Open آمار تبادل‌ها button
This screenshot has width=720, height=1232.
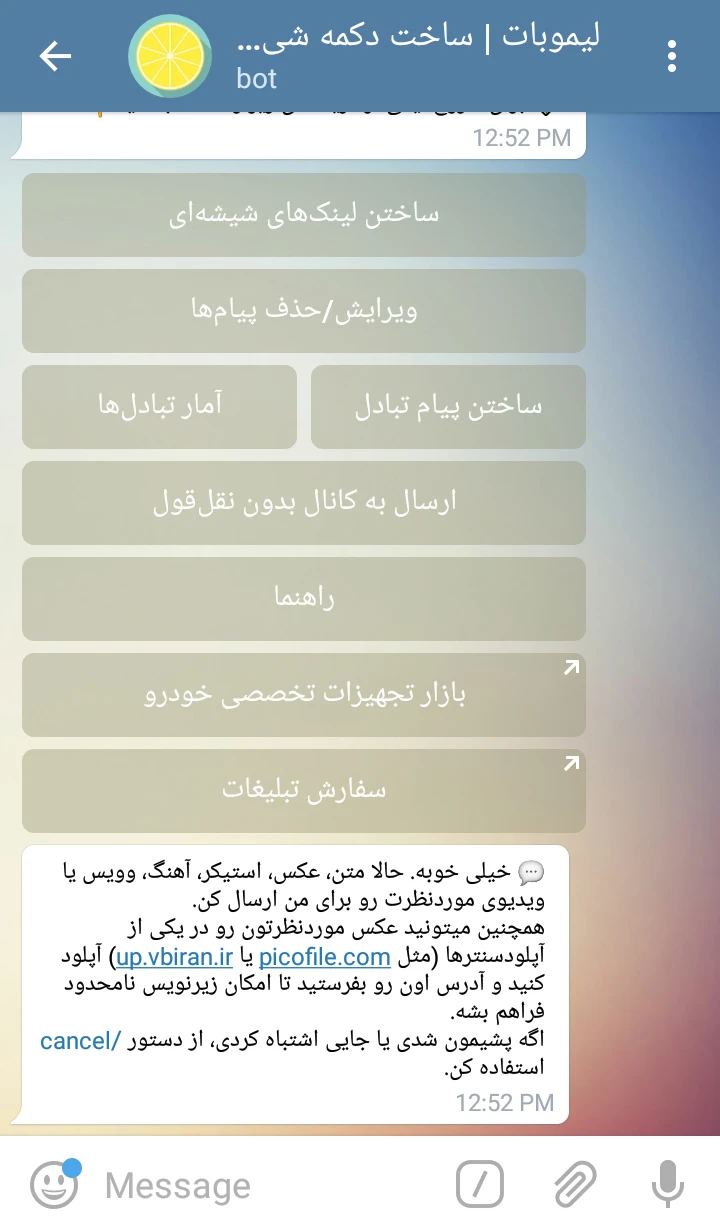[159, 407]
